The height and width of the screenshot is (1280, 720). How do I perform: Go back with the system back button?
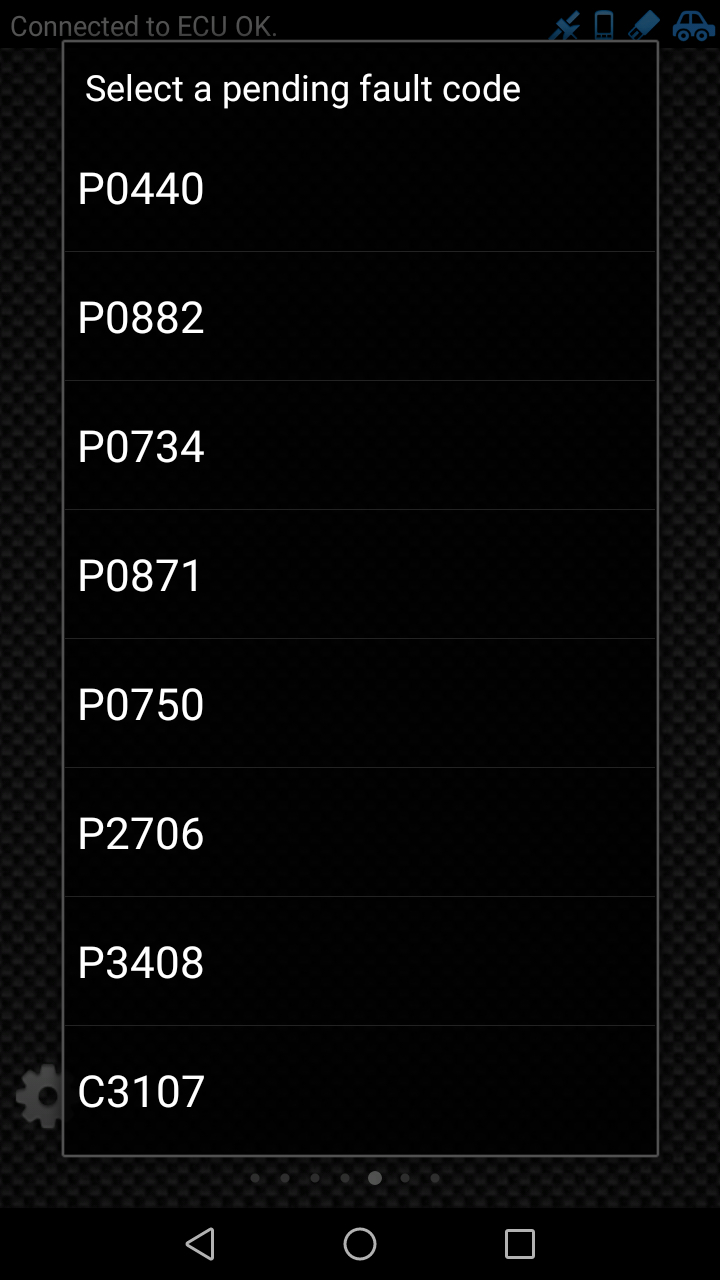point(200,1244)
